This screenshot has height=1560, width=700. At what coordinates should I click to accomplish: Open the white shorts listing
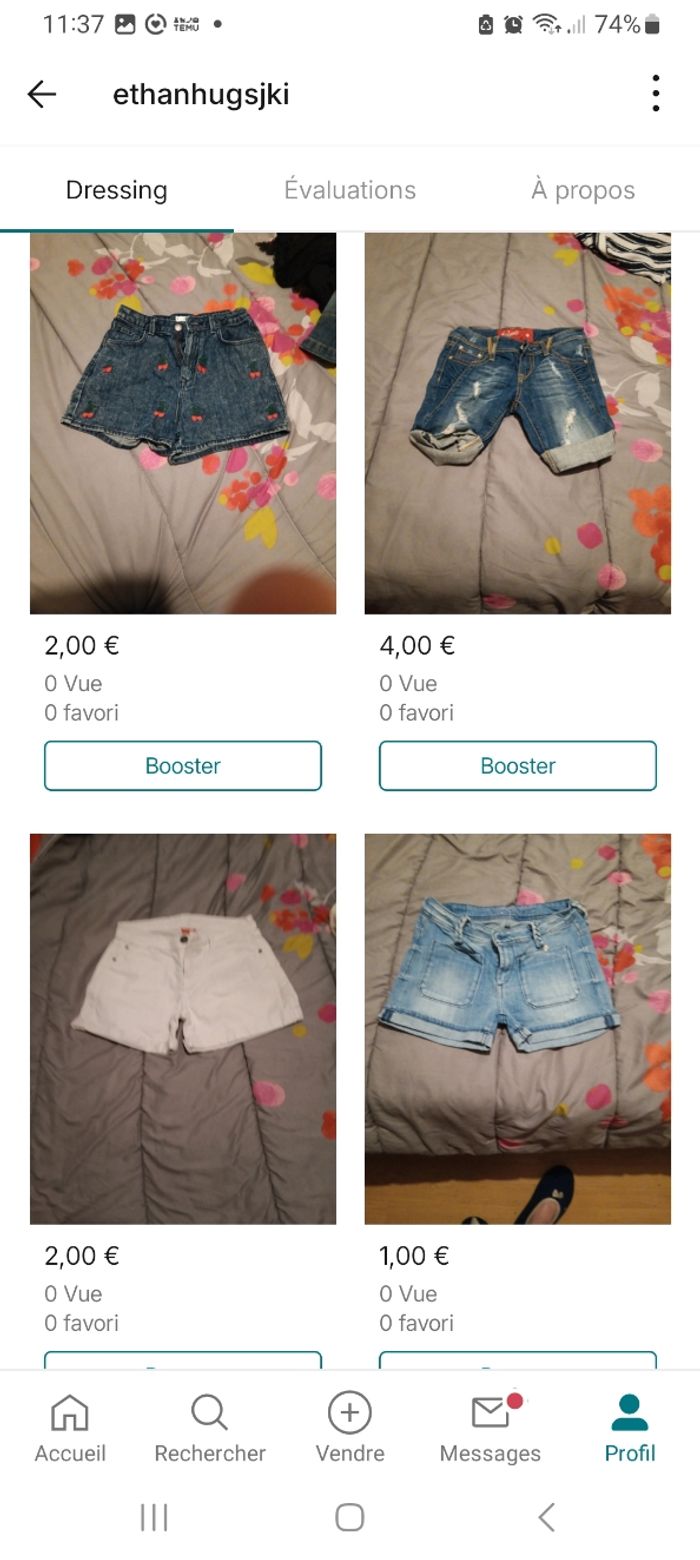pos(183,1028)
